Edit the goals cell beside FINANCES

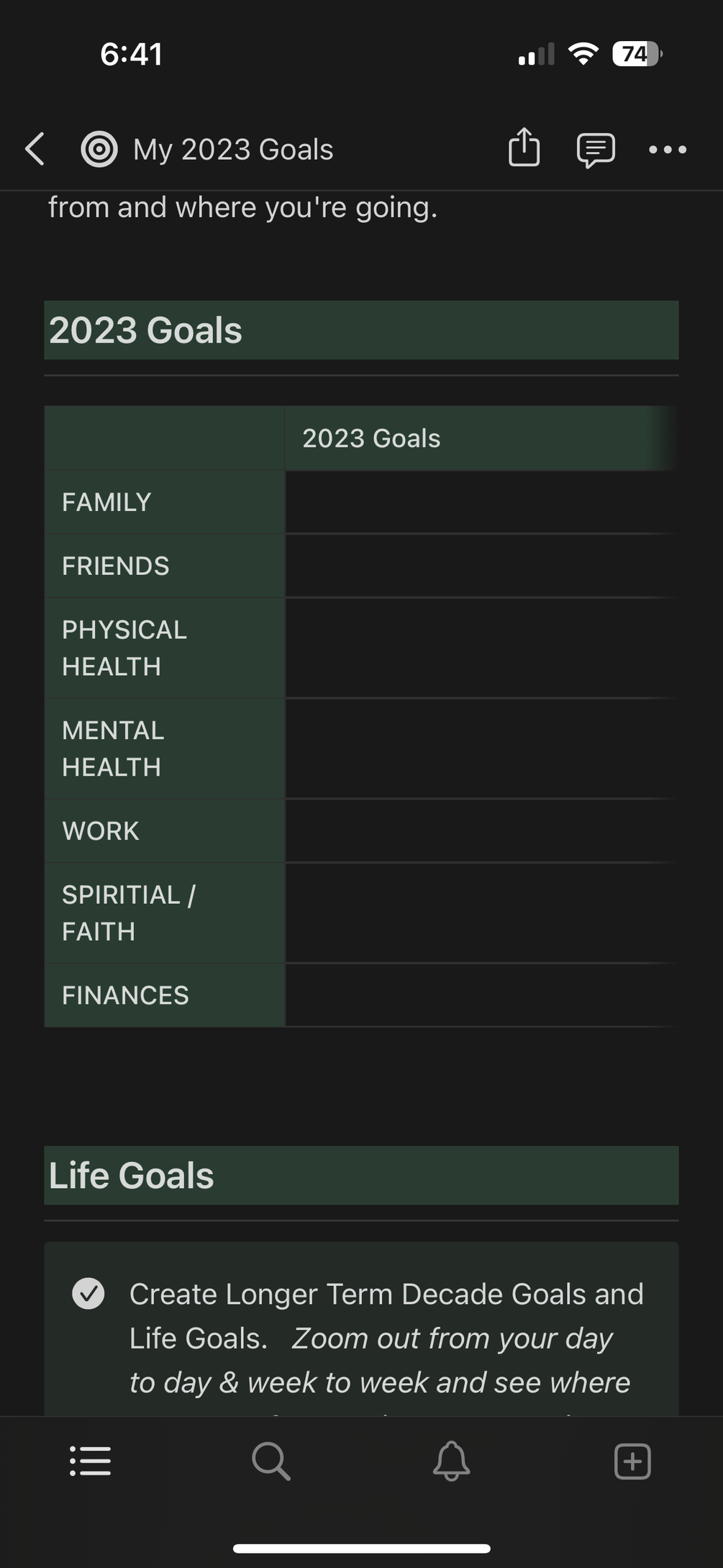pos(478,995)
